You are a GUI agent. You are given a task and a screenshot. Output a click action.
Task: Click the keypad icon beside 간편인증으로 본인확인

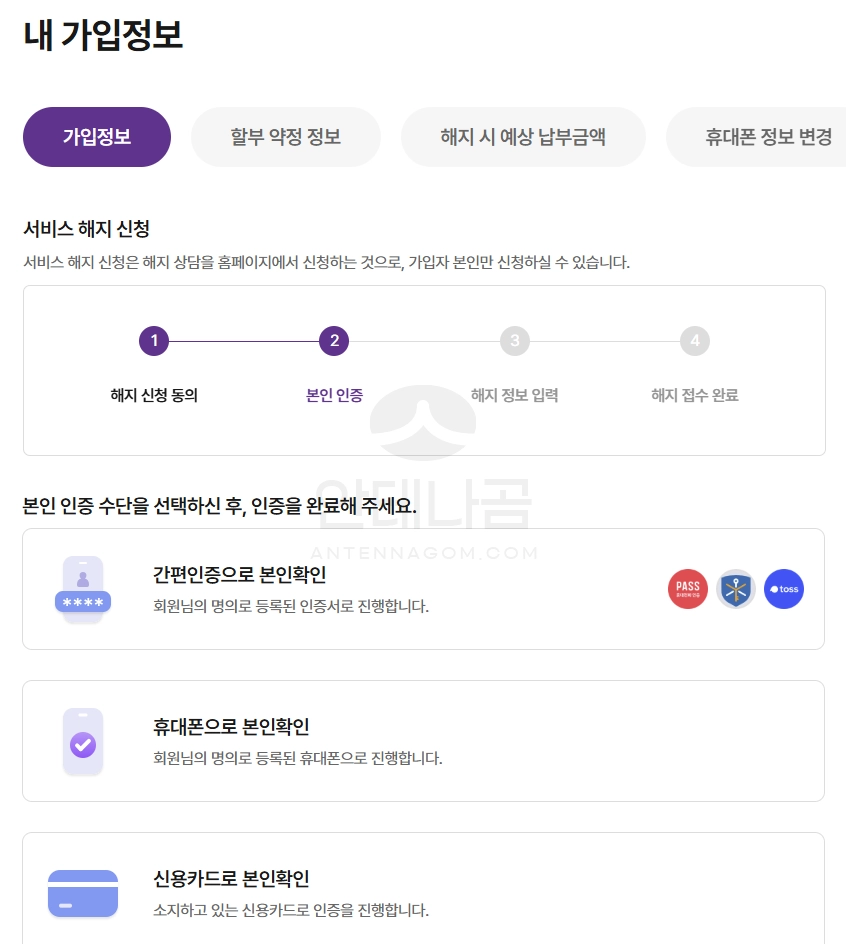(83, 589)
